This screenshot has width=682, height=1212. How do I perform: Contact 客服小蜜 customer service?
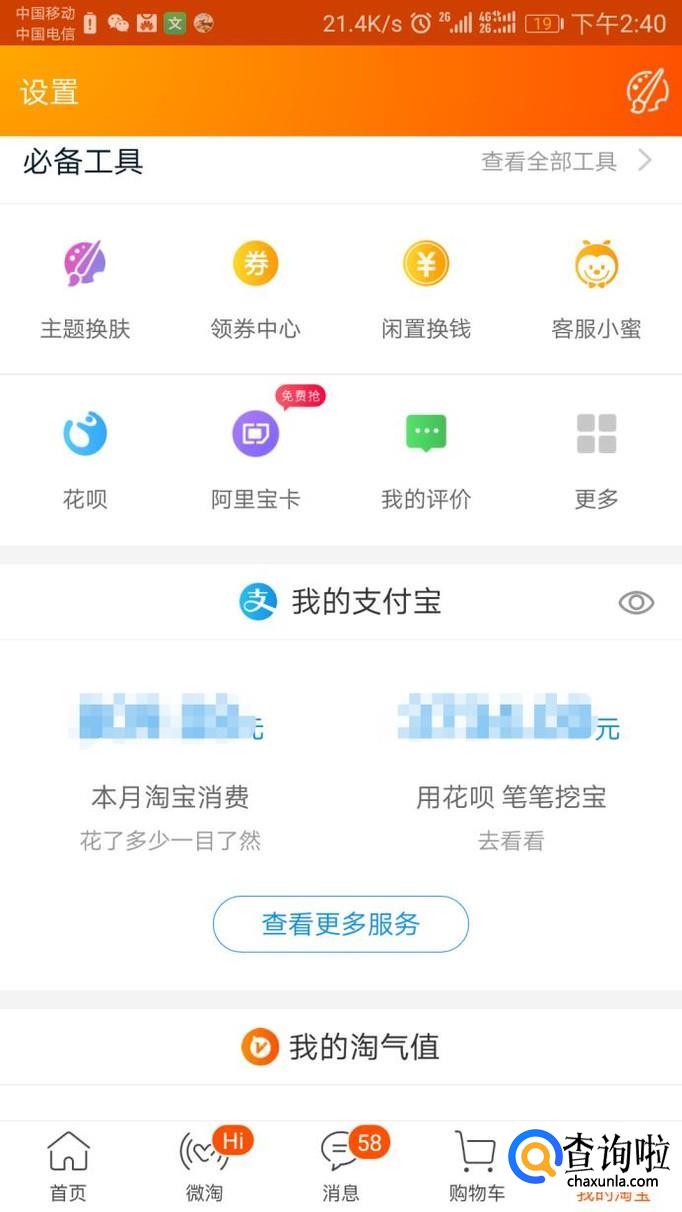click(x=596, y=288)
